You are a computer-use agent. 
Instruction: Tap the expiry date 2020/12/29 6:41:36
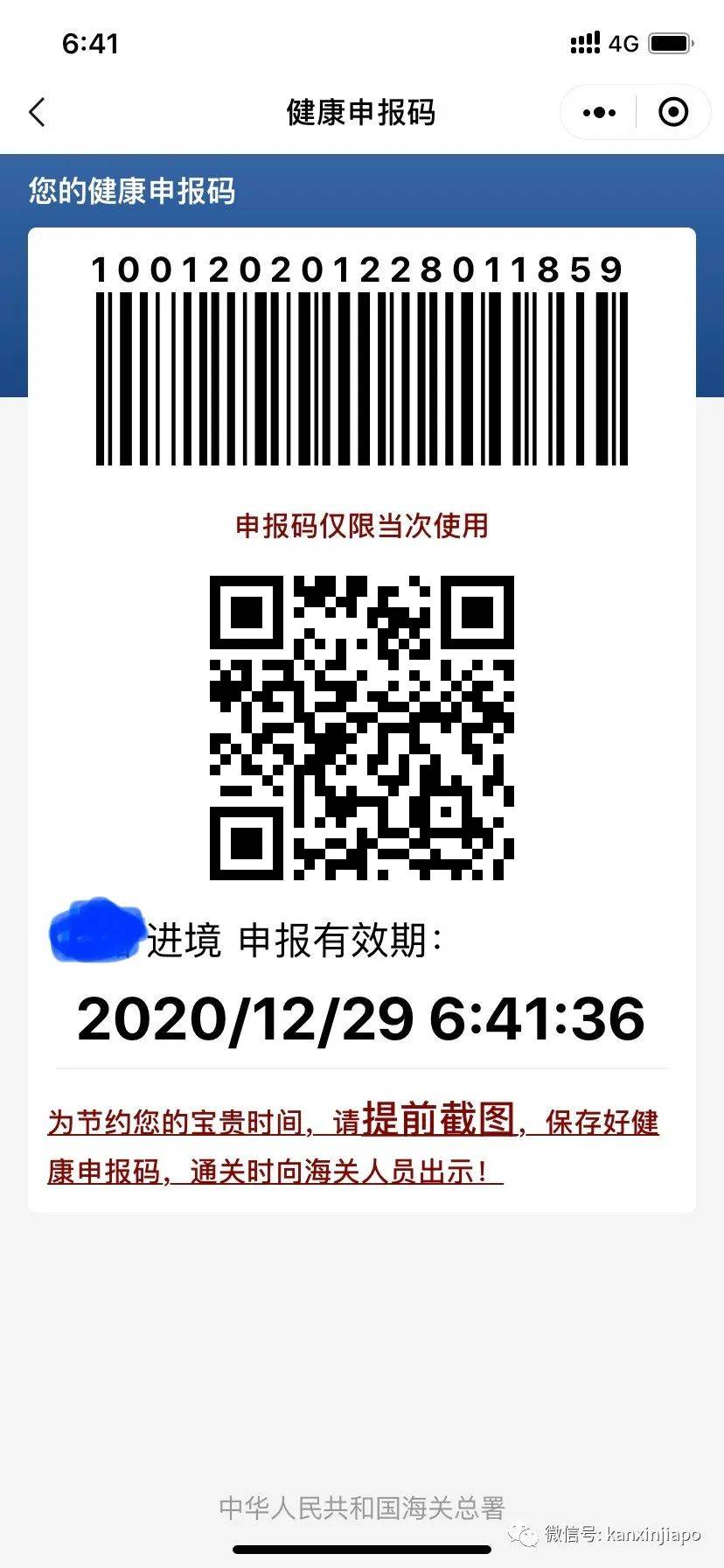(x=361, y=1017)
